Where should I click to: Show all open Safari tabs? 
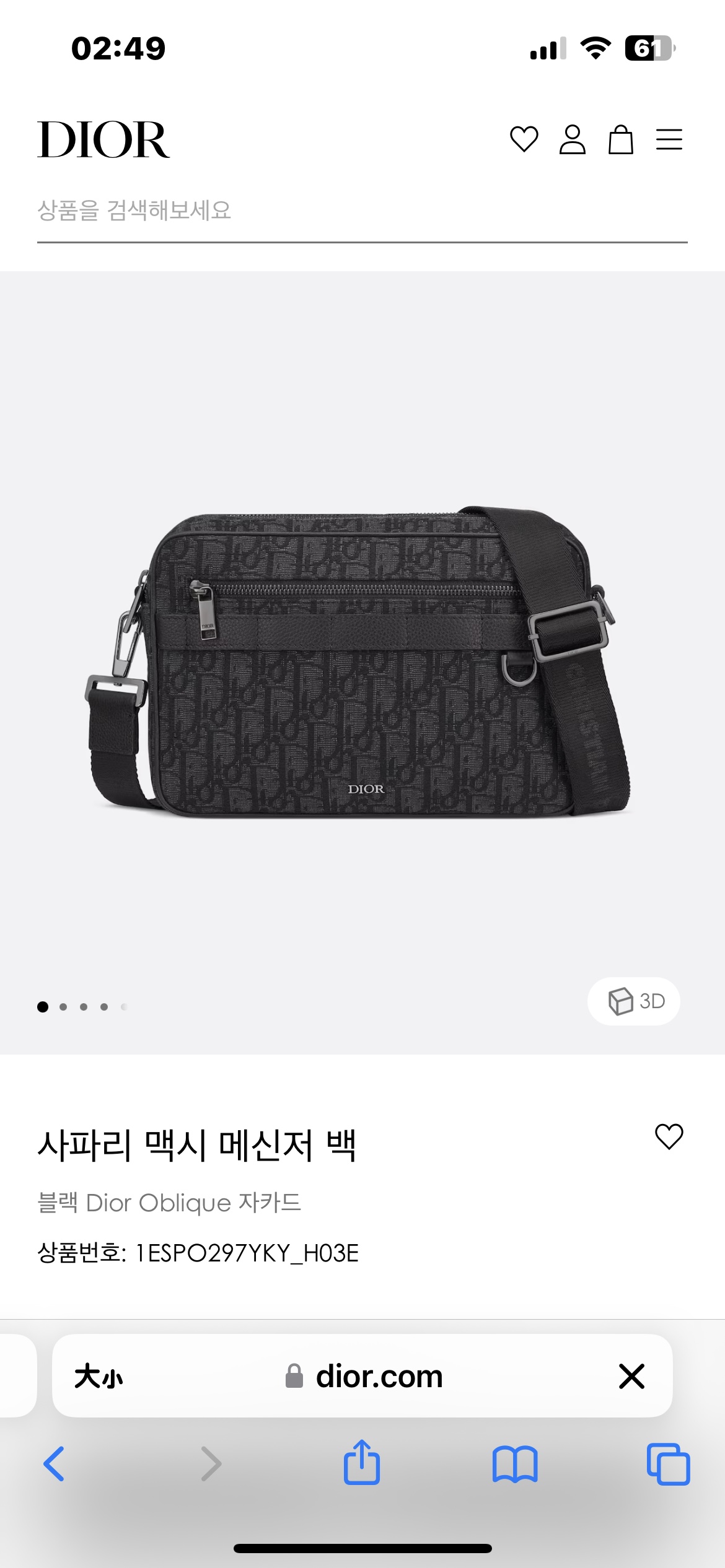pos(668,1464)
